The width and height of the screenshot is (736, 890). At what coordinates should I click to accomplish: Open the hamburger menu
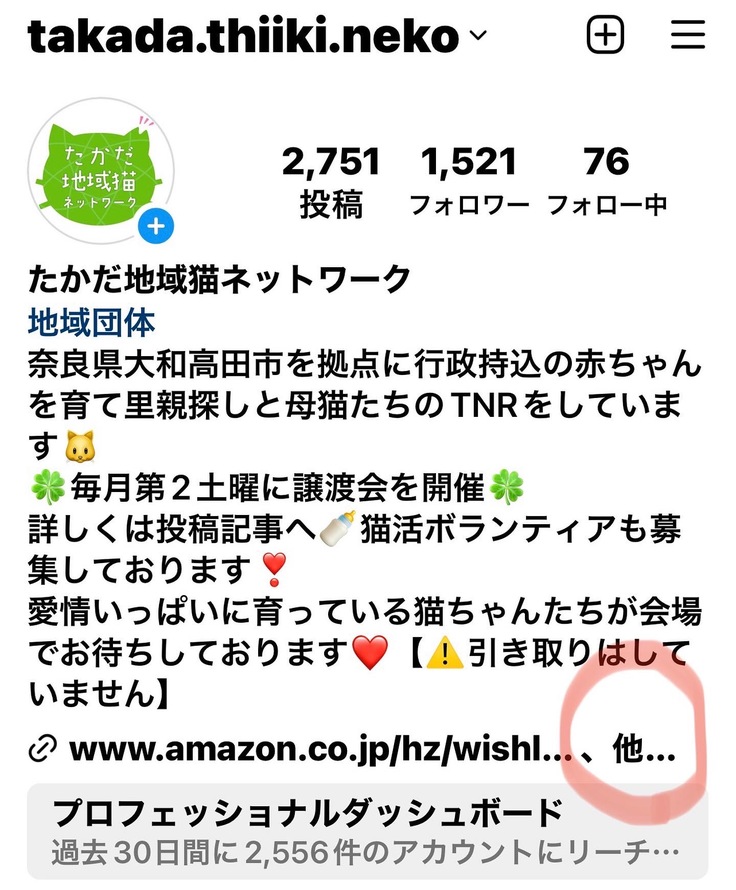[688, 36]
